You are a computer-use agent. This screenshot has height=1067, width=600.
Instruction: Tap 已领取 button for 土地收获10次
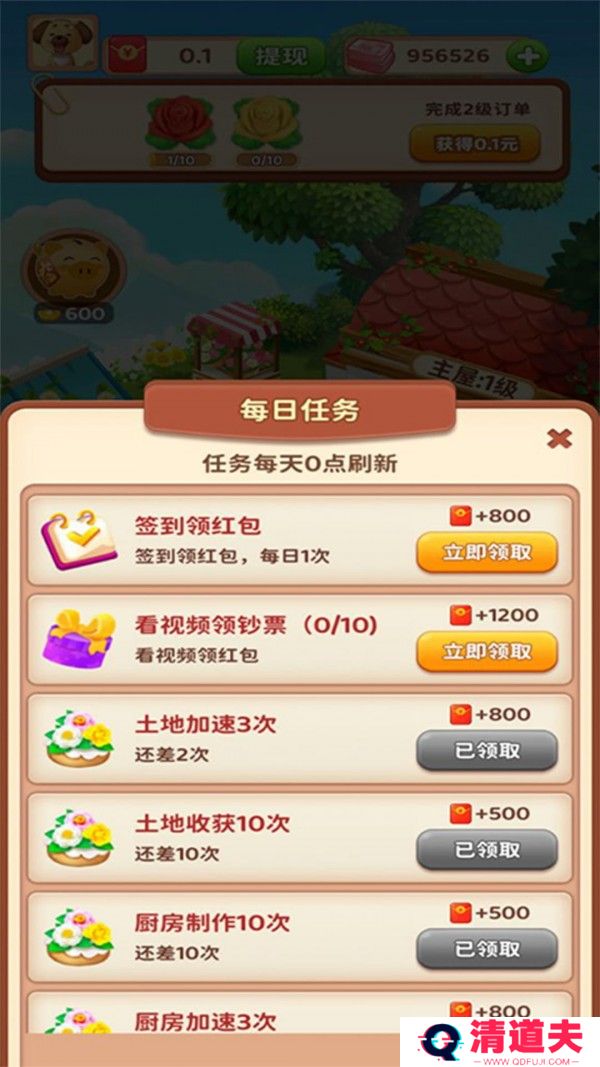tap(486, 849)
